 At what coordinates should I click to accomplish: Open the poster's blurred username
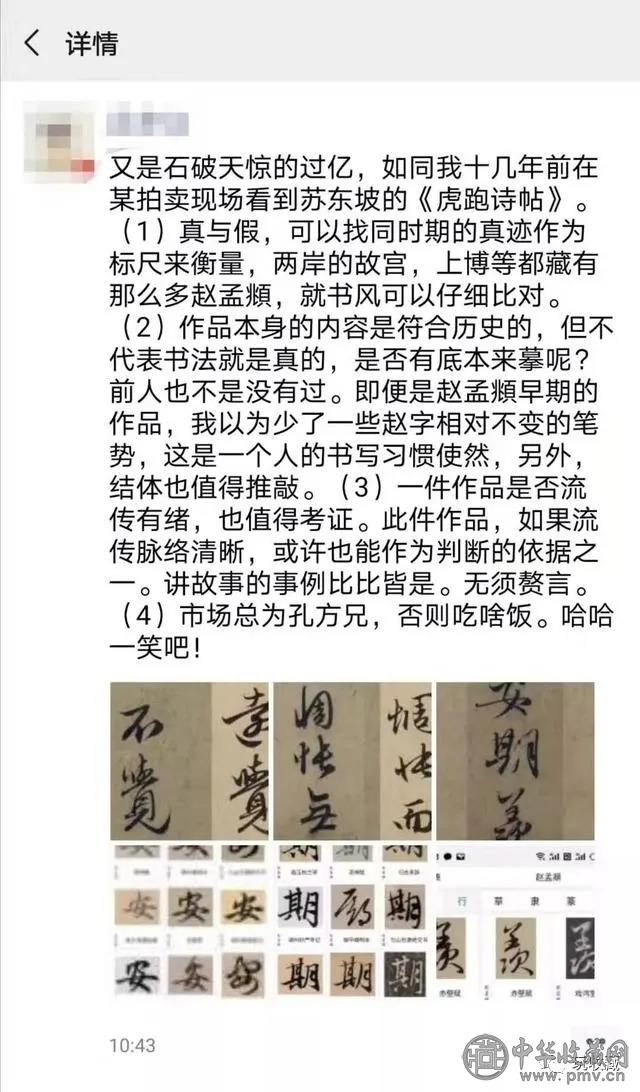pyautogui.click(x=148, y=124)
